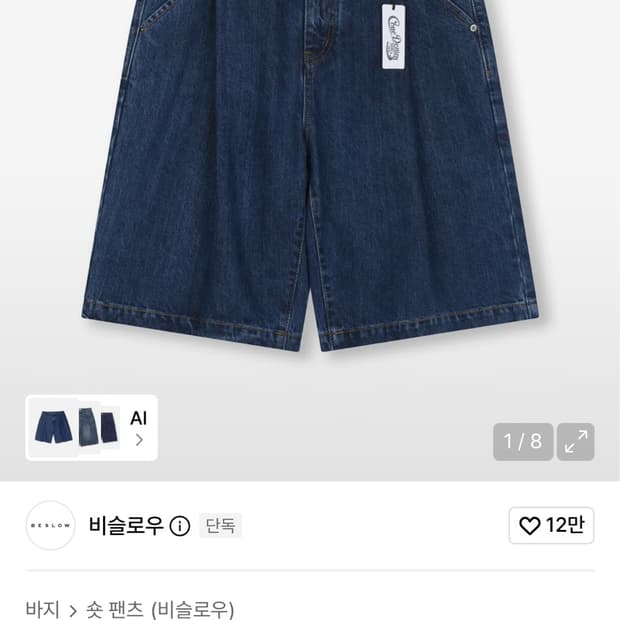Screen dimensions: 620x620
Task: Go to the 바지 category
Action: pyautogui.click(x=42, y=609)
